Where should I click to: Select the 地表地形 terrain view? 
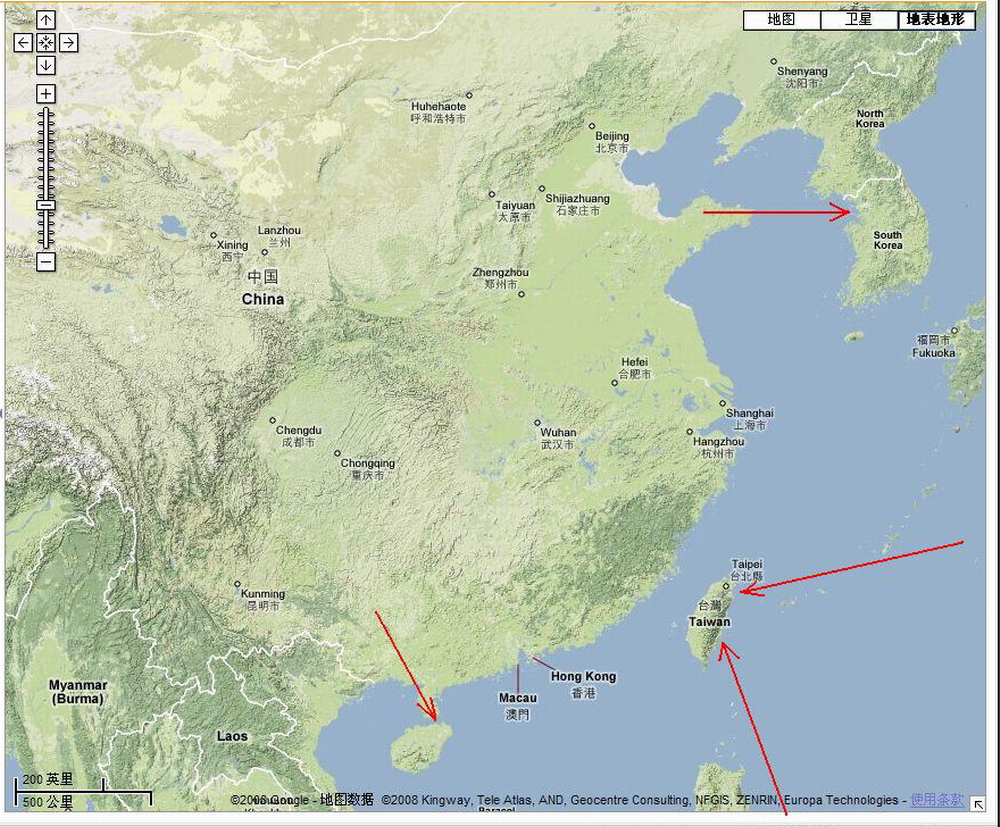[936, 20]
